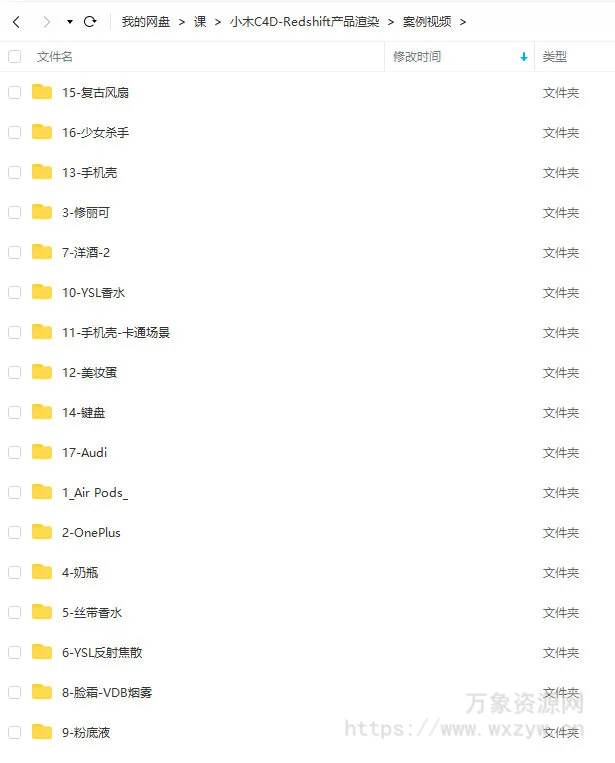
Task: Check the box for 3-修丽可
Action: click(14, 212)
